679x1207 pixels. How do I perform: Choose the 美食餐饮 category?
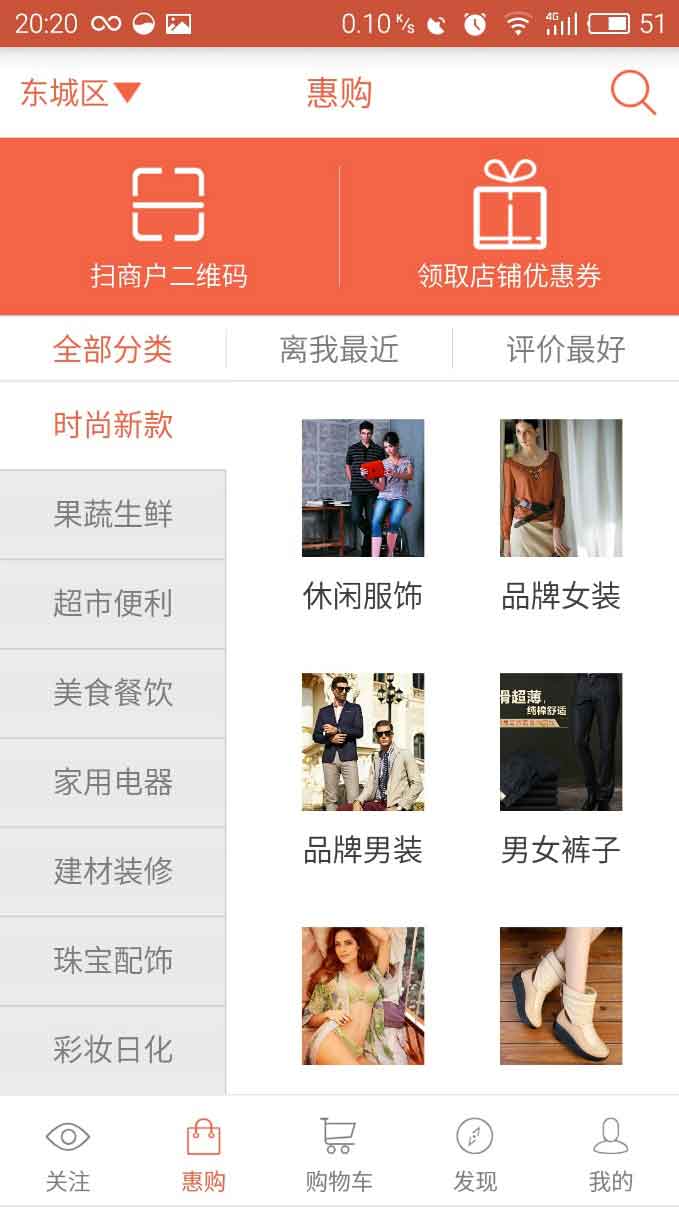coord(113,692)
